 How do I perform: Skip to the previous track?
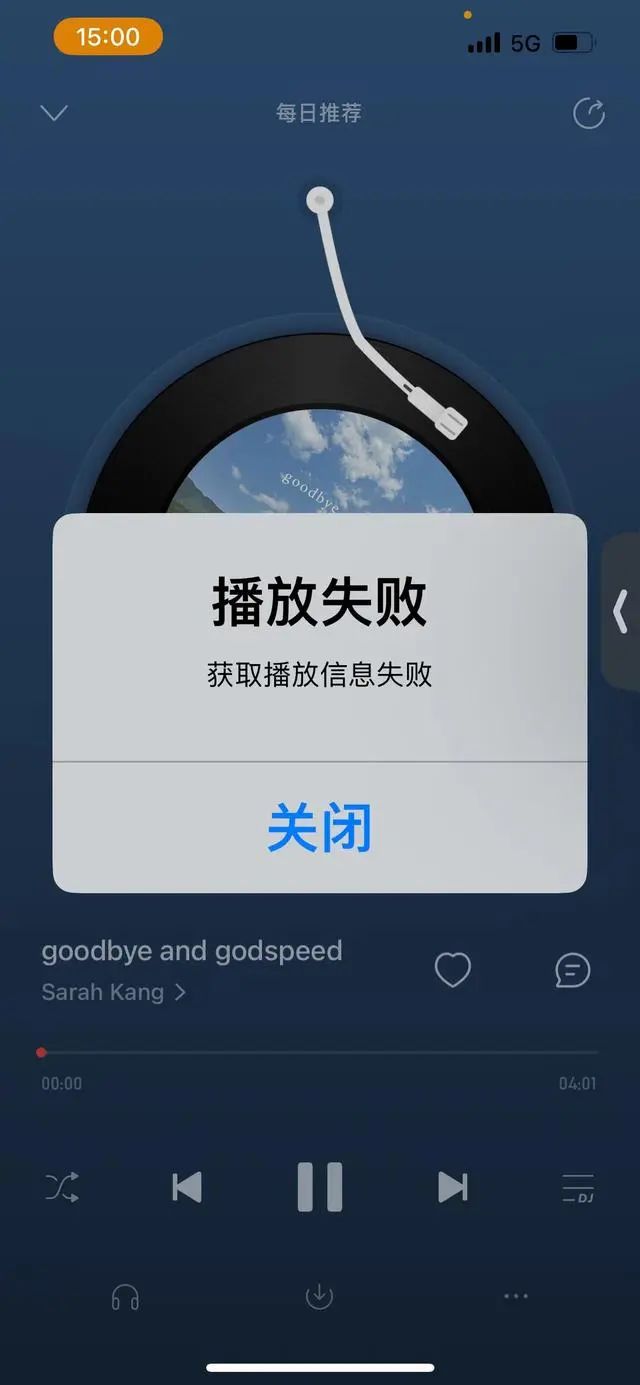click(x=187, y=1187)
